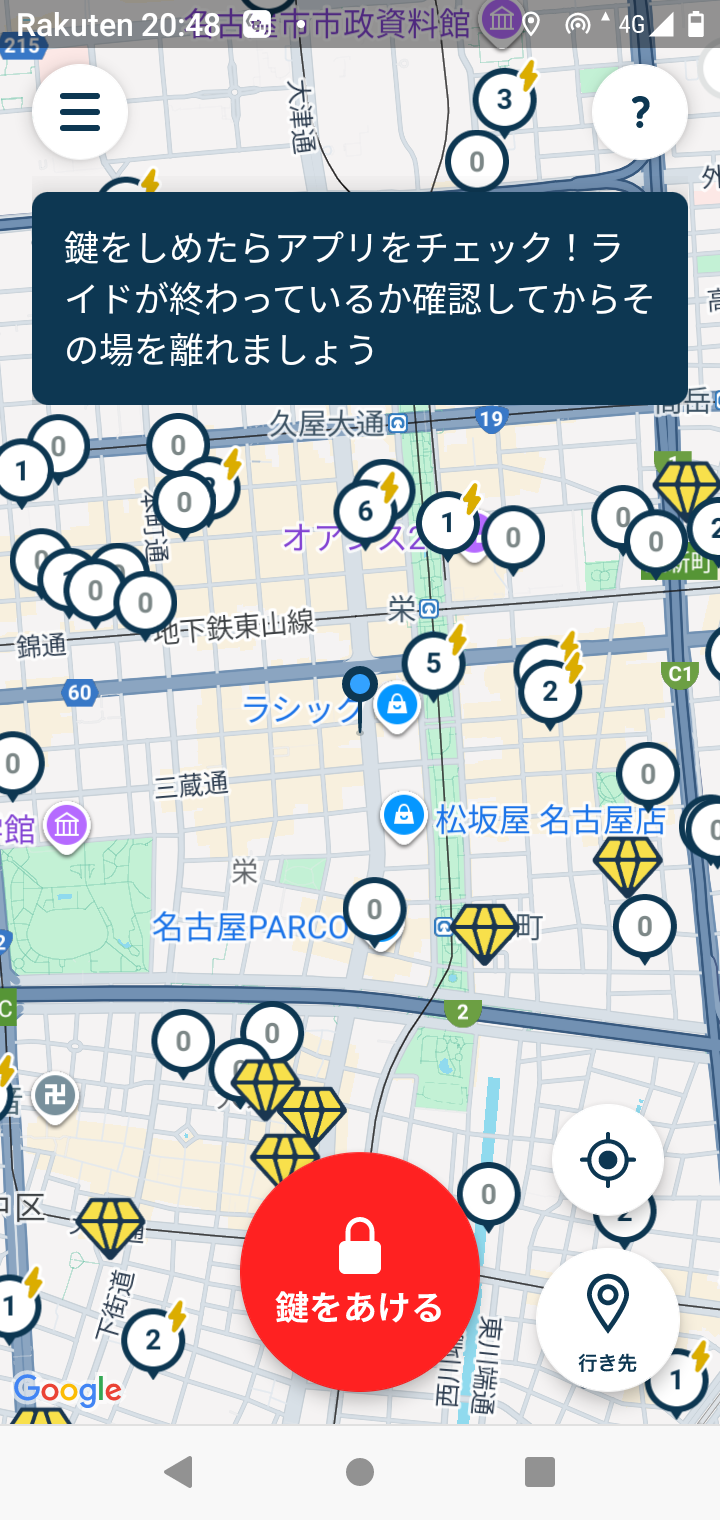Select the empty station by 名古屋PARCO
Screen dimensions: 720x1520
(375, 910)
